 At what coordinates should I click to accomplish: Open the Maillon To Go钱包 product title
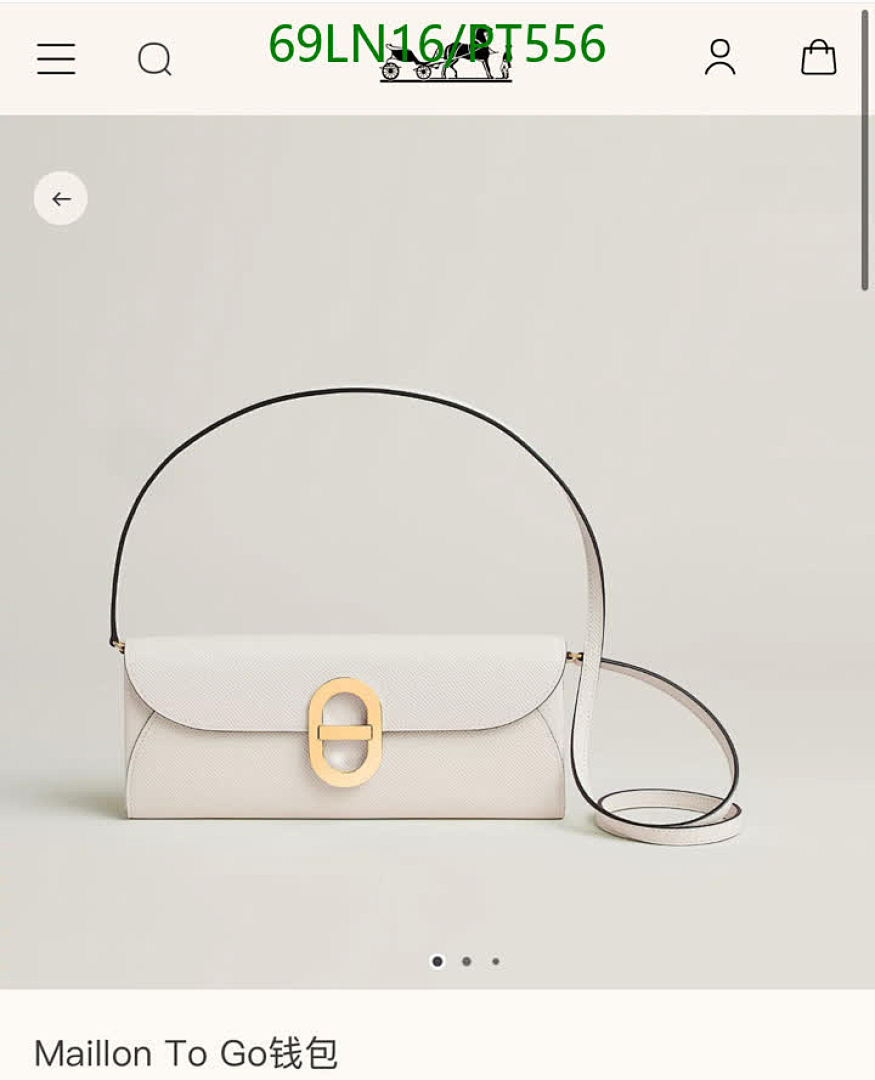(x=186, y=1053)
